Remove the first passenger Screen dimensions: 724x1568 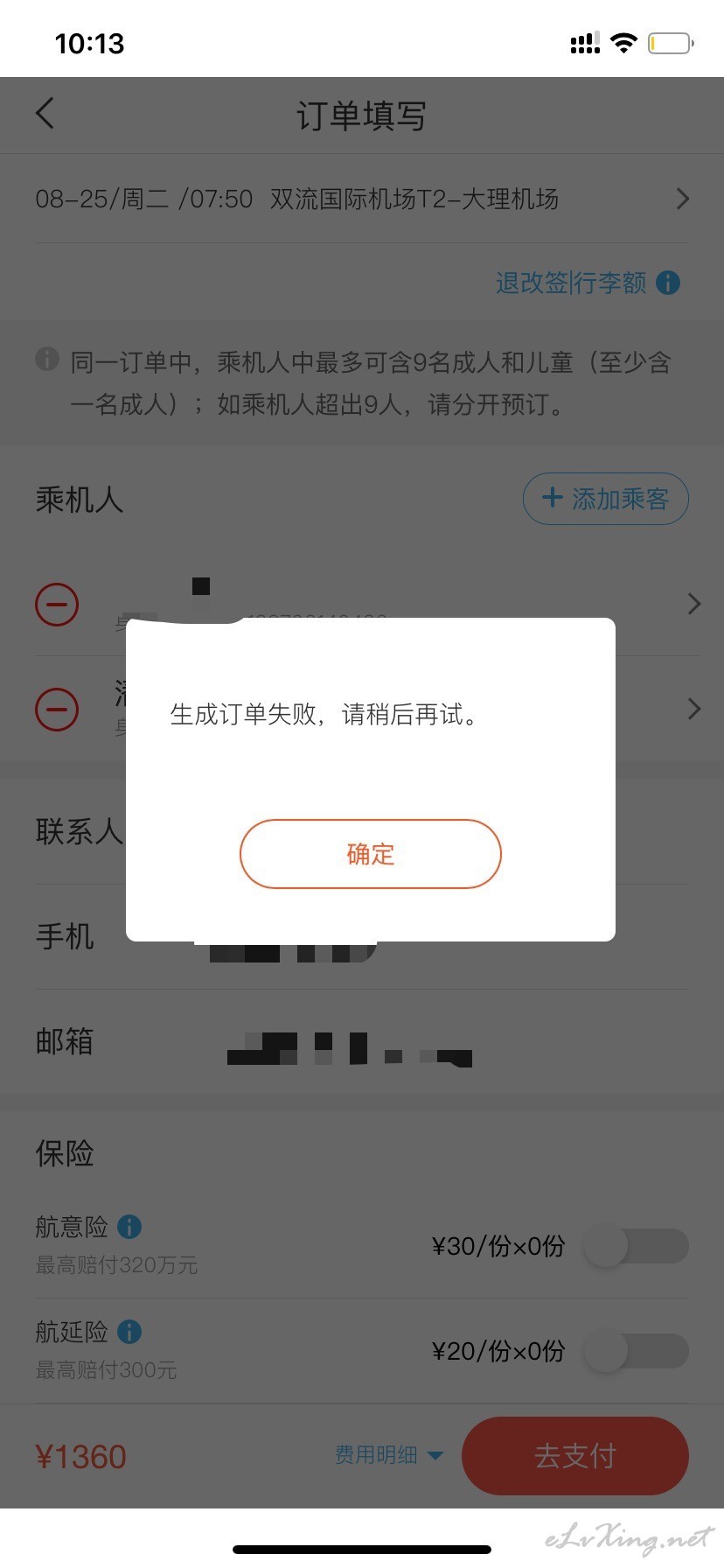click(57, 604)
